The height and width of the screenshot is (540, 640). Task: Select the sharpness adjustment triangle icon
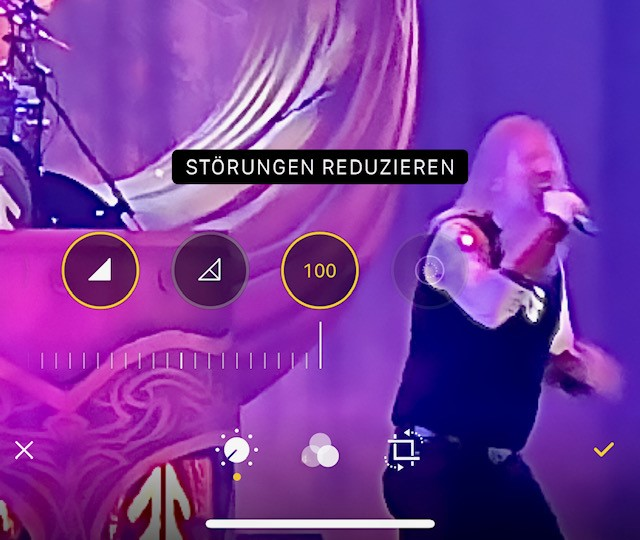[x=100, y=270]
